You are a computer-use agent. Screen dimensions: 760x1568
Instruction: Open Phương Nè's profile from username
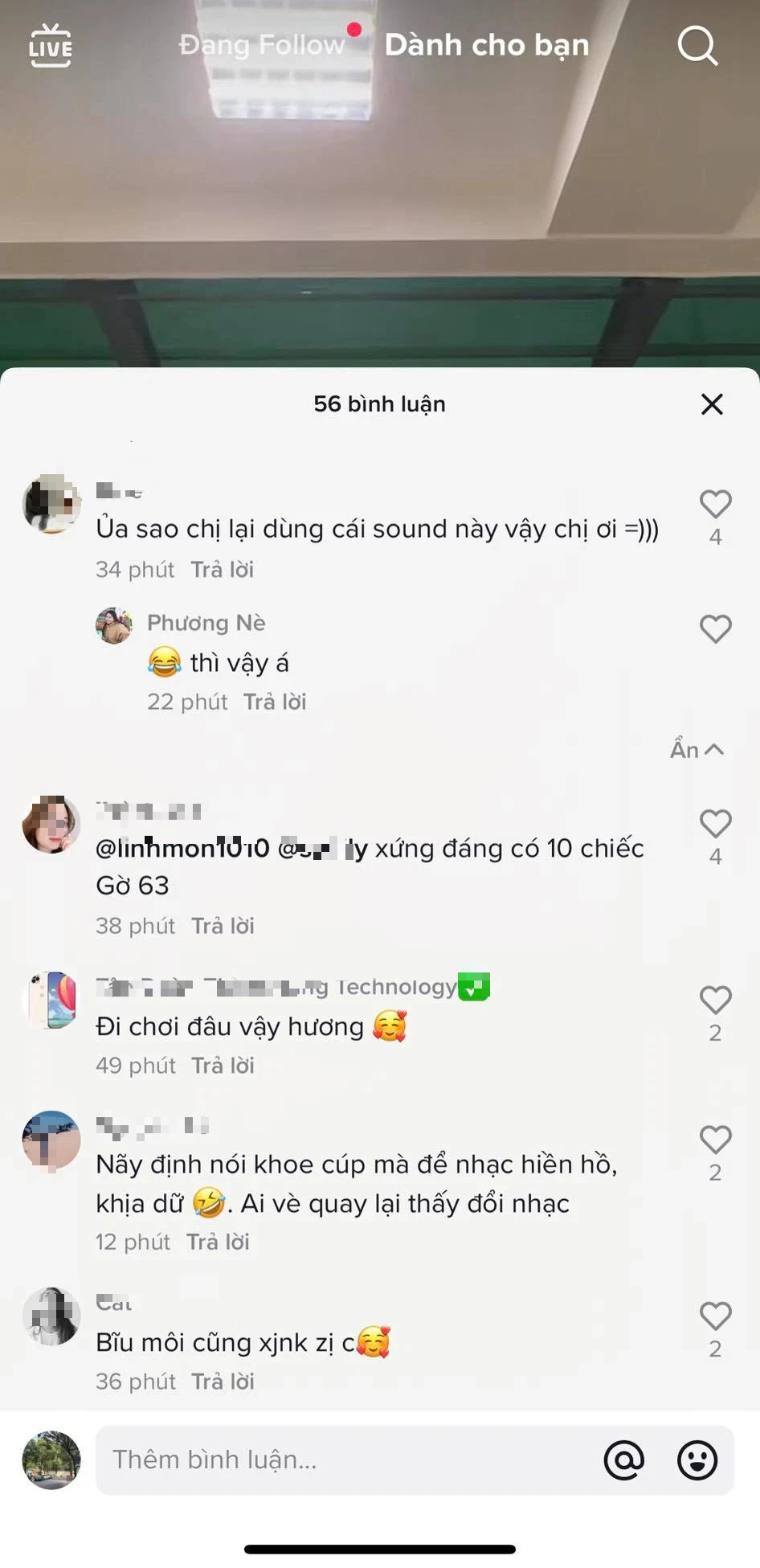206,622
